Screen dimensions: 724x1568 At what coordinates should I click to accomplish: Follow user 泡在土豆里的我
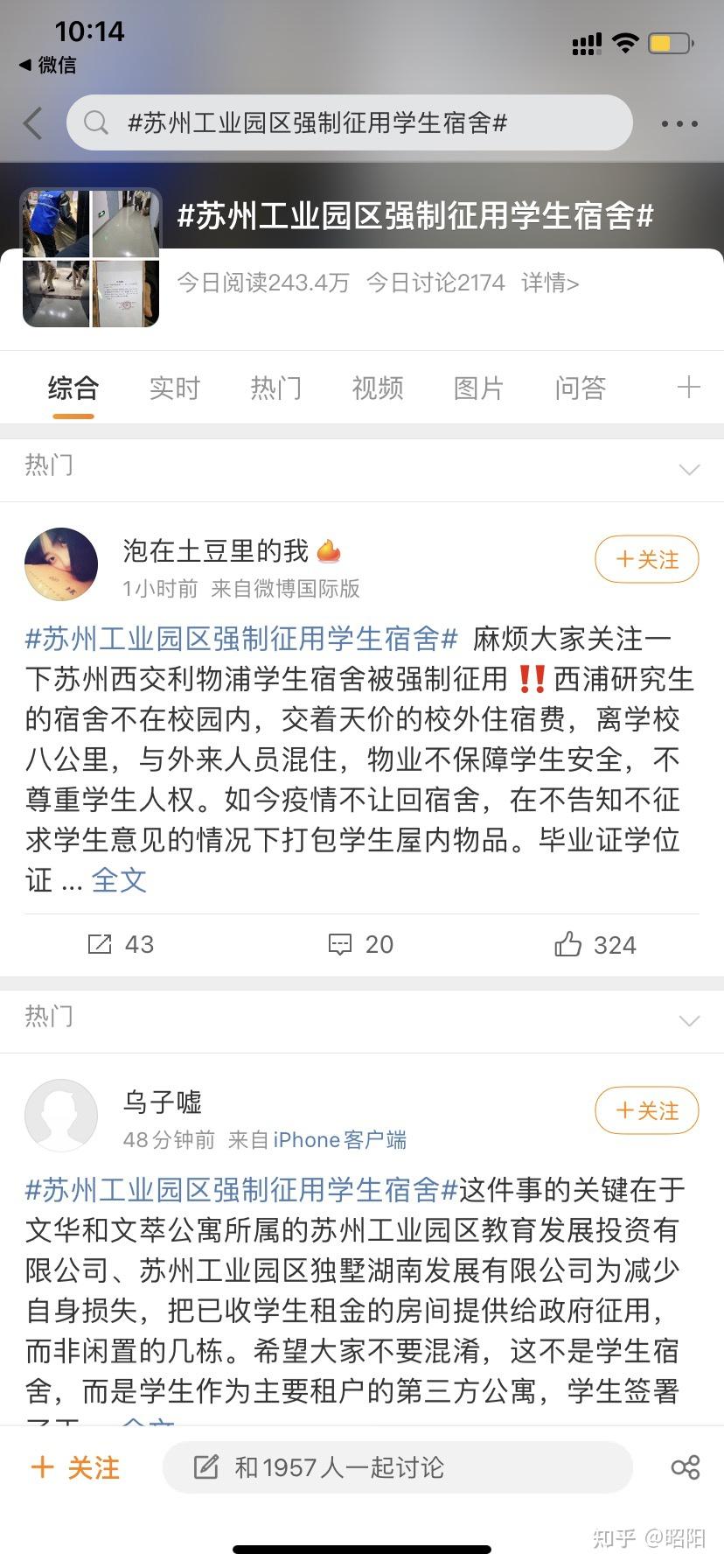(x=647, y=559)
